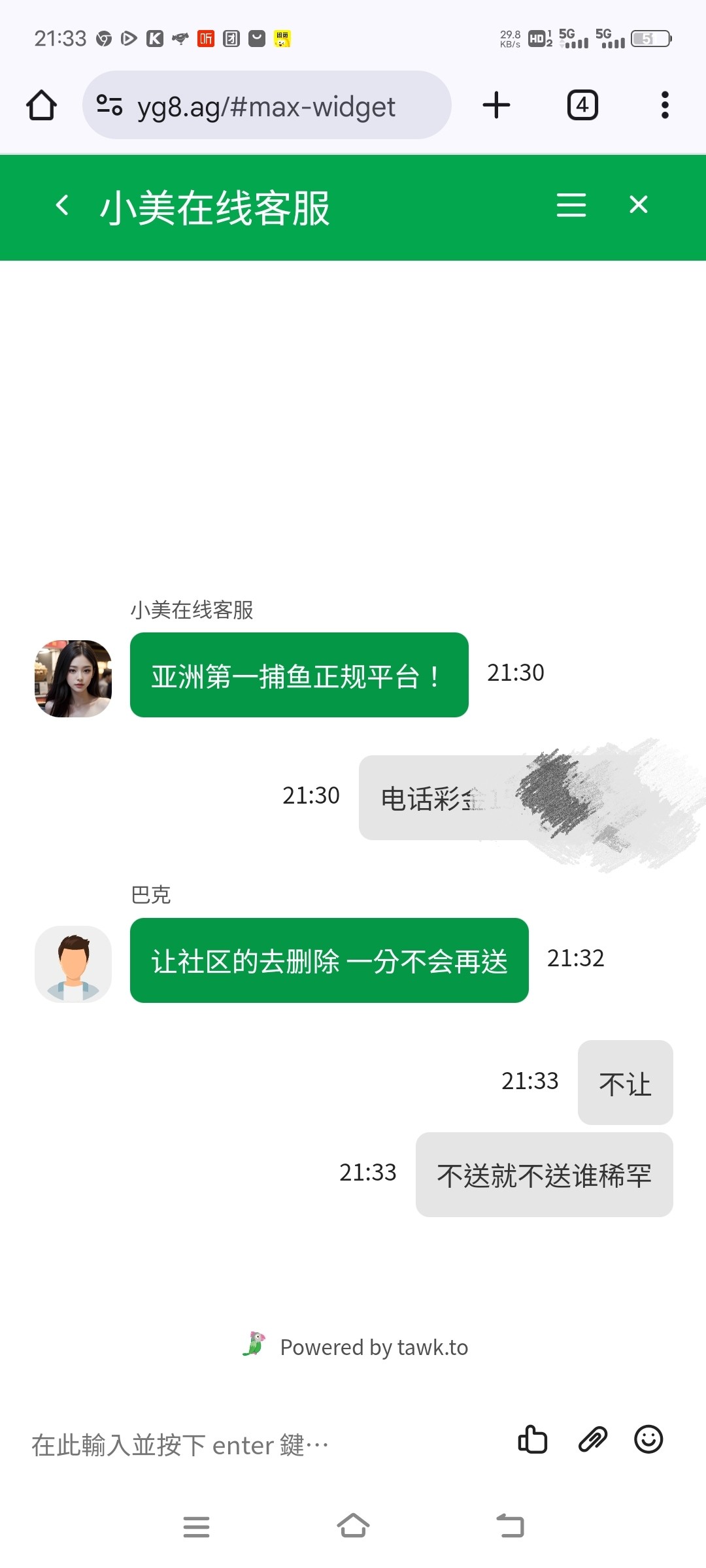Viewport: 706px width, 1568px height.
Task: Go back from the 小美在线客服 chat
Action: pos(62,205)
